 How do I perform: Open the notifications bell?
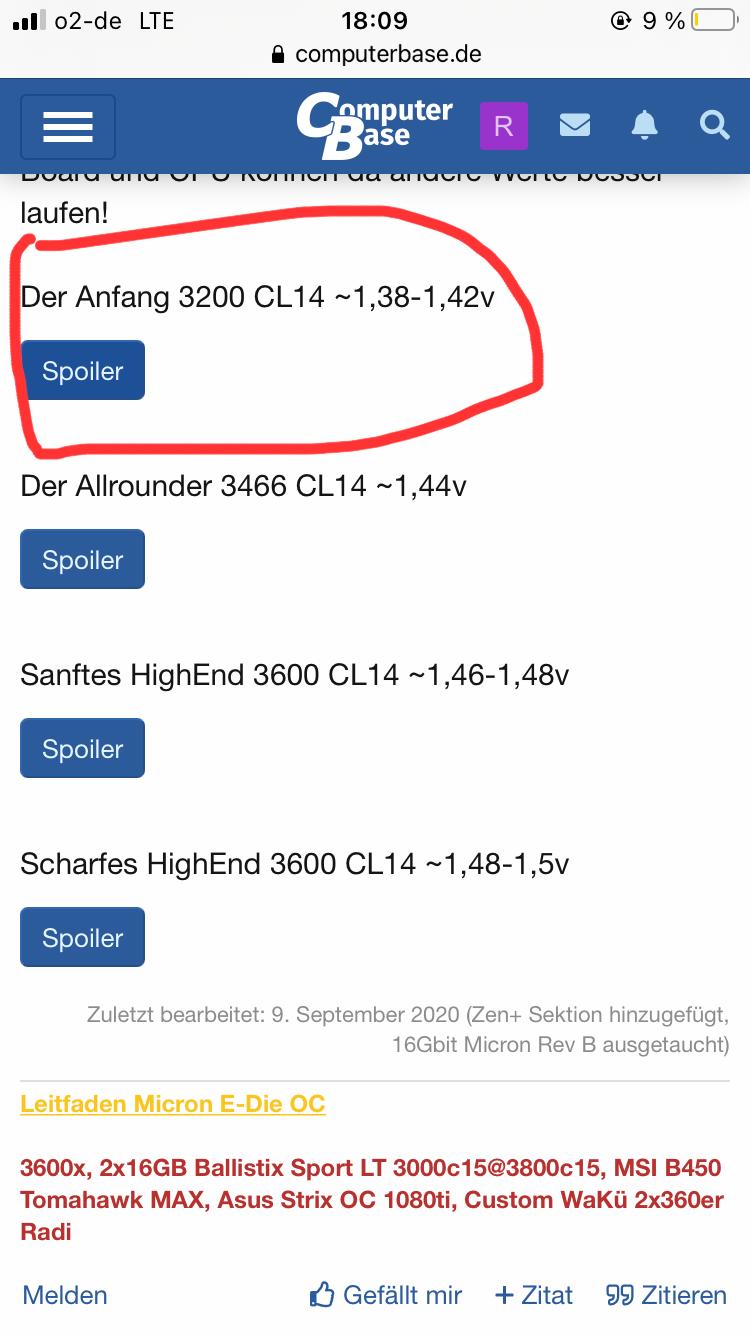(x=644, y=126)
